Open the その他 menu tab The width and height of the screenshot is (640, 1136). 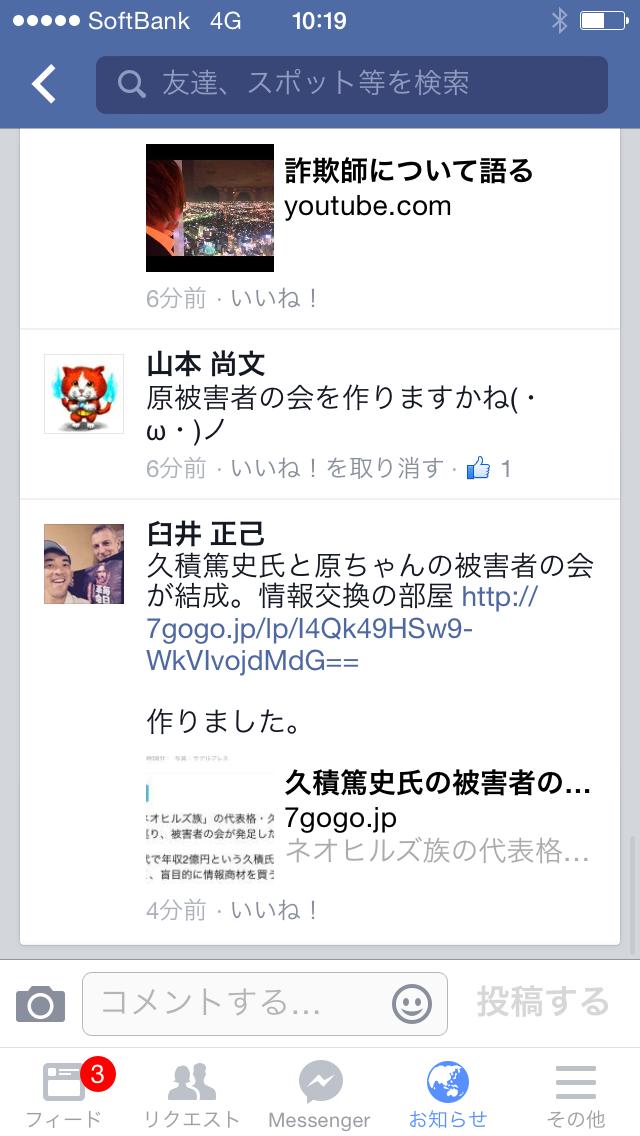pos(576,1094)
